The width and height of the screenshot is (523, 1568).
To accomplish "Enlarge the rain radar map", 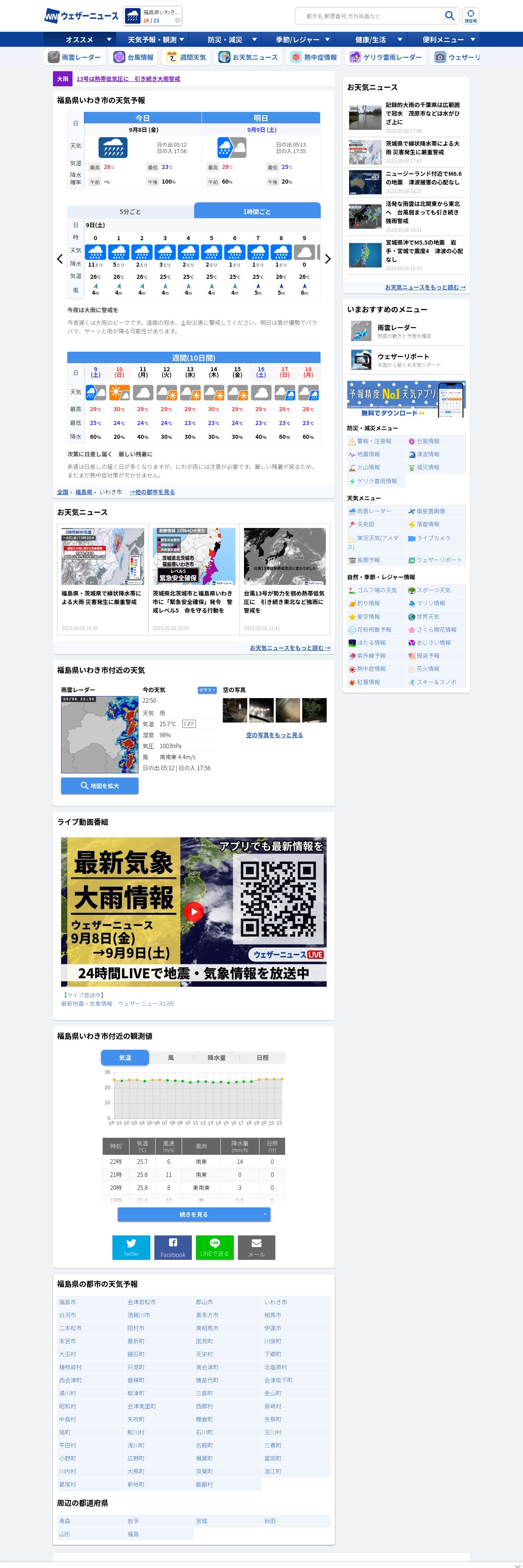I will tap(100, 786).
